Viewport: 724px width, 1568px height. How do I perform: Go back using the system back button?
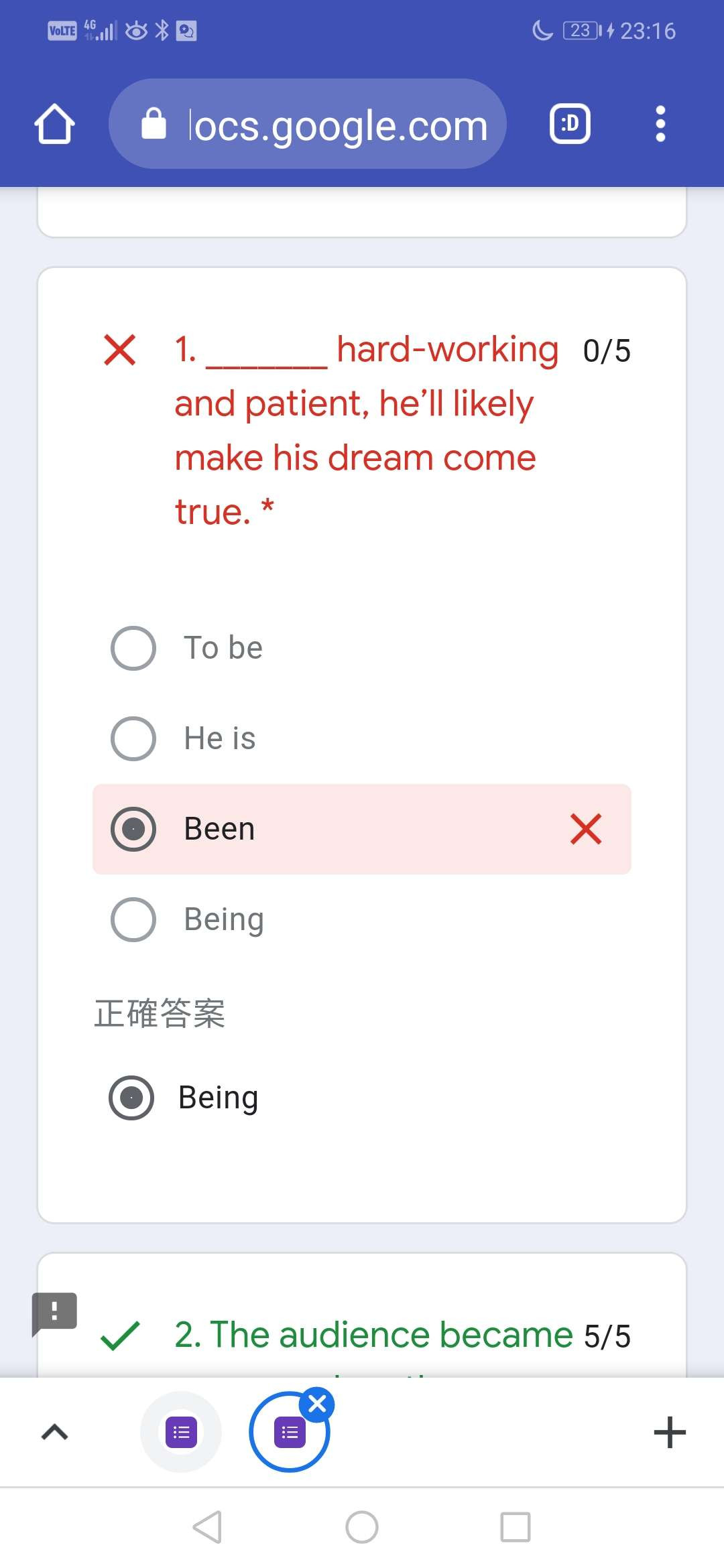pos(208,1527)
